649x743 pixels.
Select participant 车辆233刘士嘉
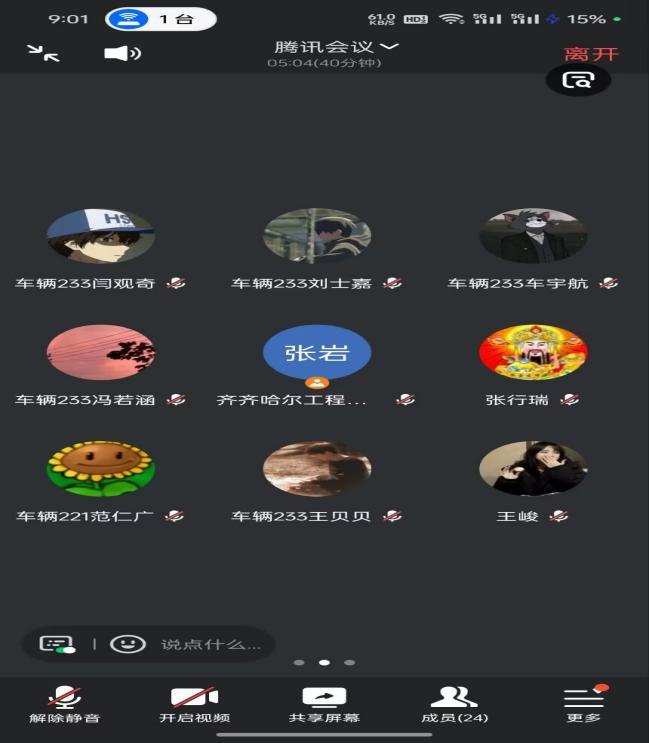(x=317, y=236)
